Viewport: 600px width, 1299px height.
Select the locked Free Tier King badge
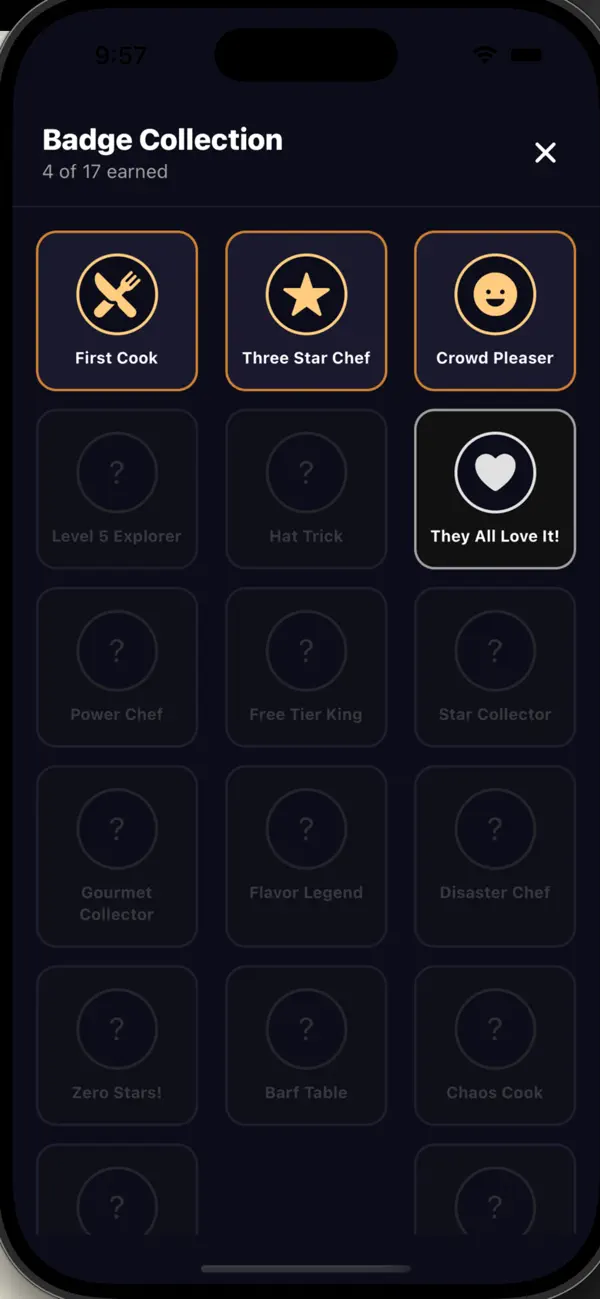click(306, 667)
